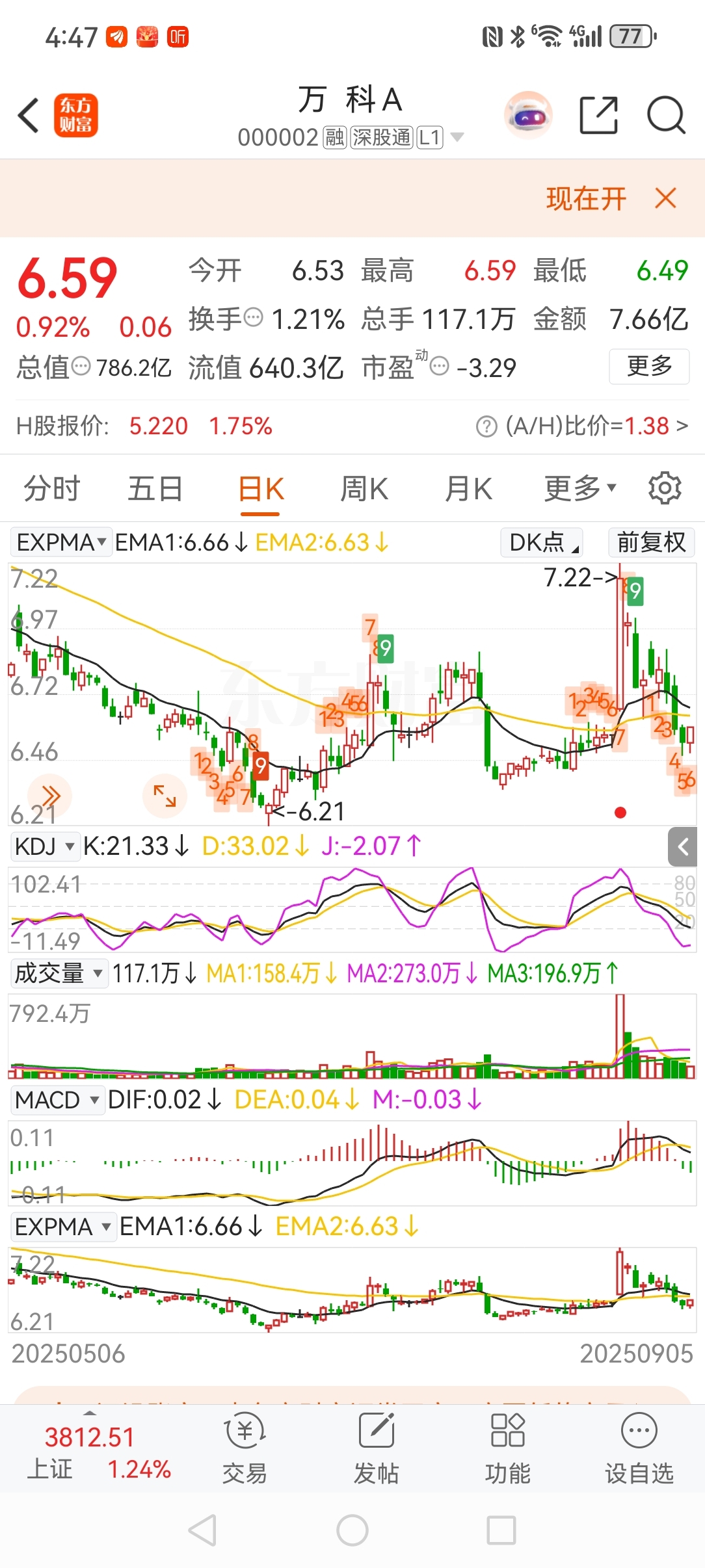The height and width of the screenshot is (1568, 705).
Task: Dismiss the 现在开 banner
Action: (x=666, y=198)
